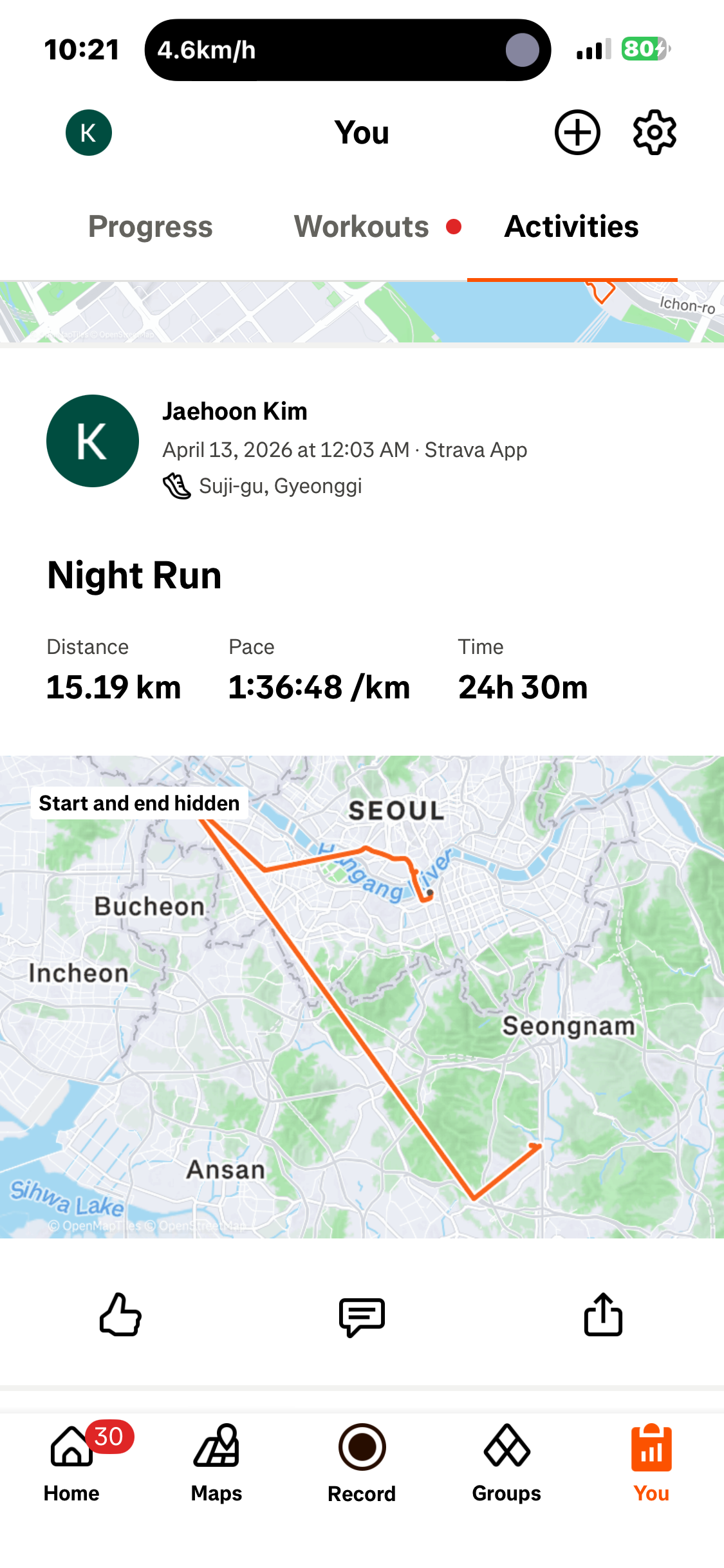The height and width of the screenshot is (1568, 724).
Task: Give kudos to the Night Run
Action: click(x=120, y=1314)
